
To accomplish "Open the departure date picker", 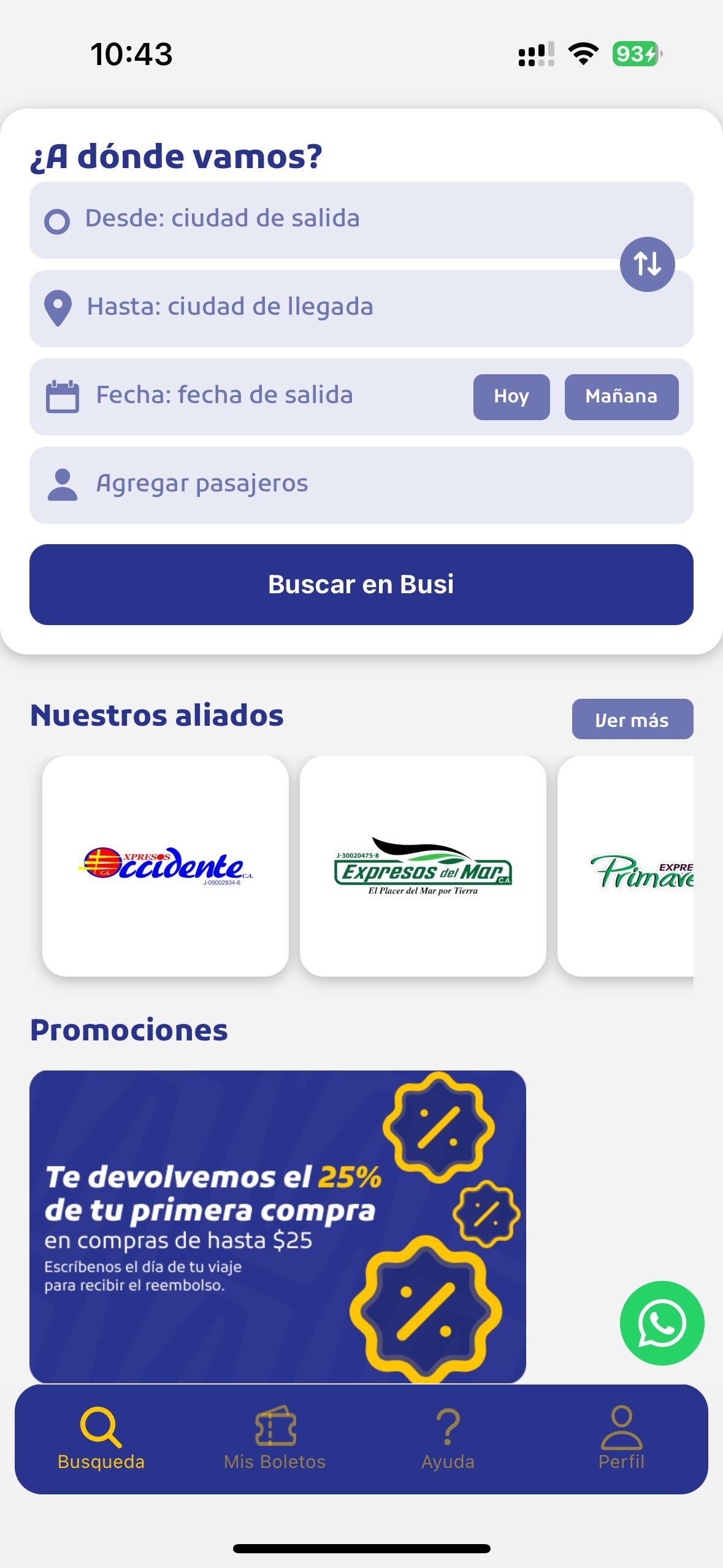I will [245, 396].
